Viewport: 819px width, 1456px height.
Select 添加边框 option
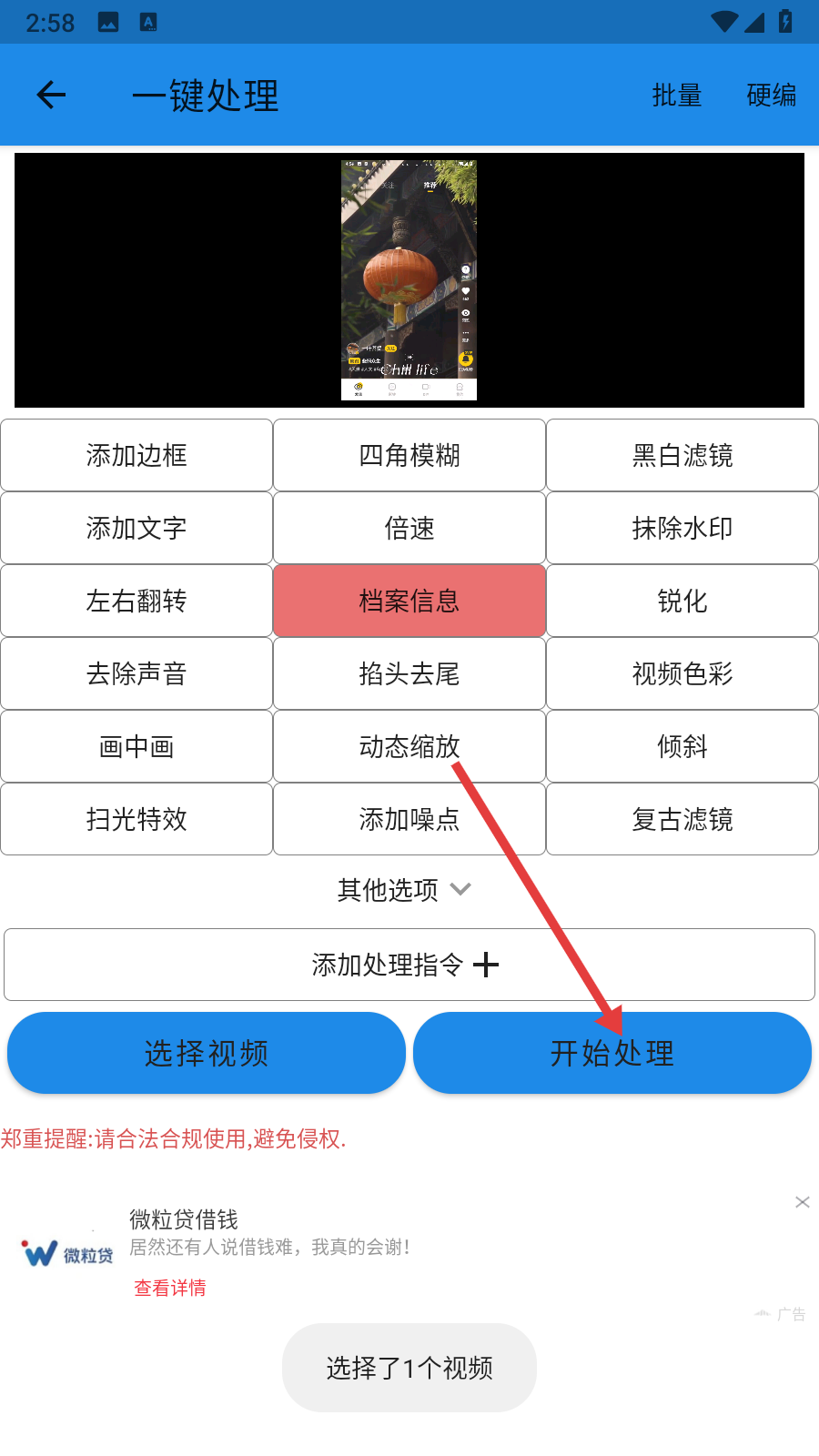pyautogui.click(x=136, y=455)
